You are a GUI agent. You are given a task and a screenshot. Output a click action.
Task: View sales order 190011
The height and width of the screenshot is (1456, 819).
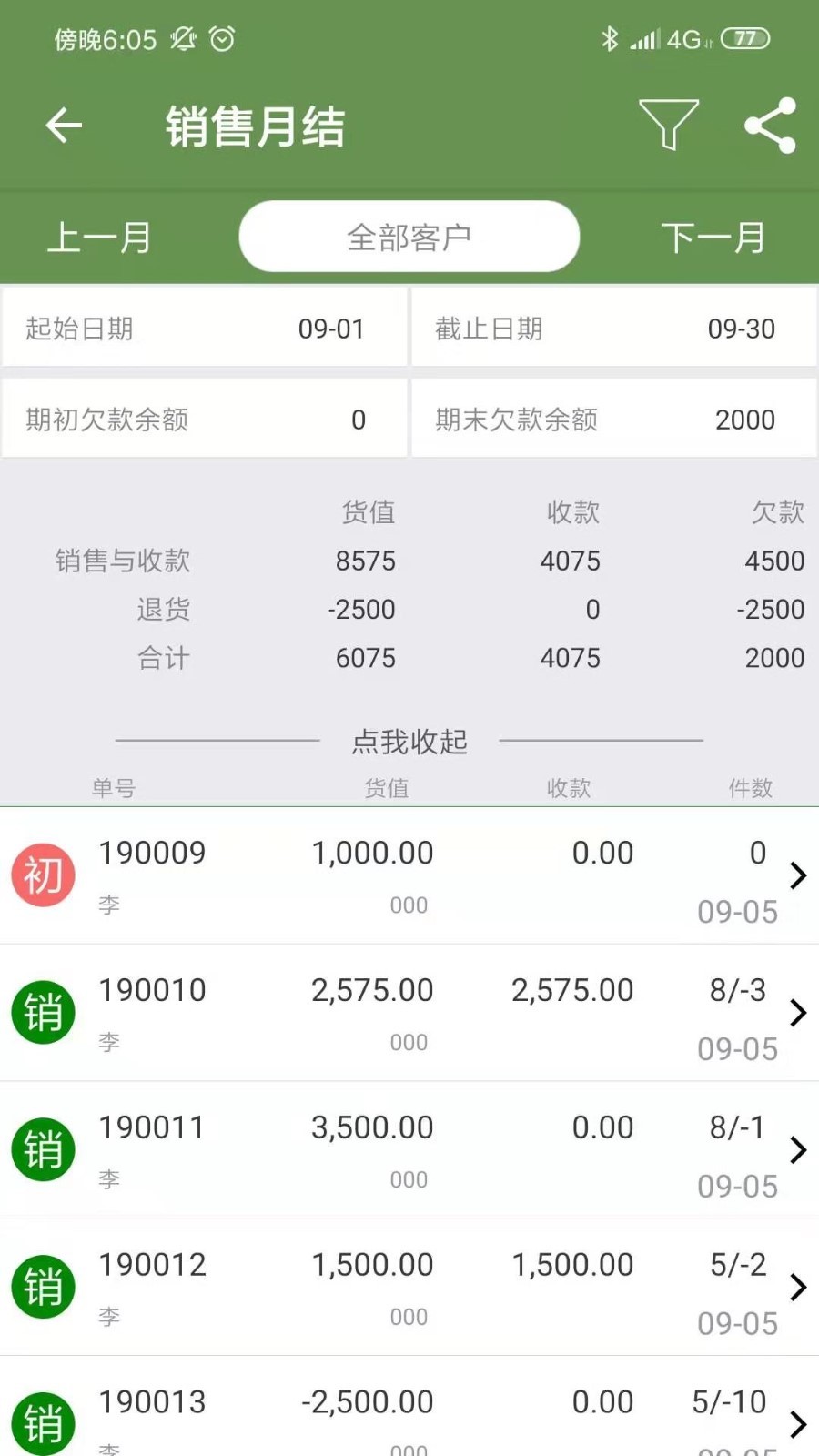409,1150
